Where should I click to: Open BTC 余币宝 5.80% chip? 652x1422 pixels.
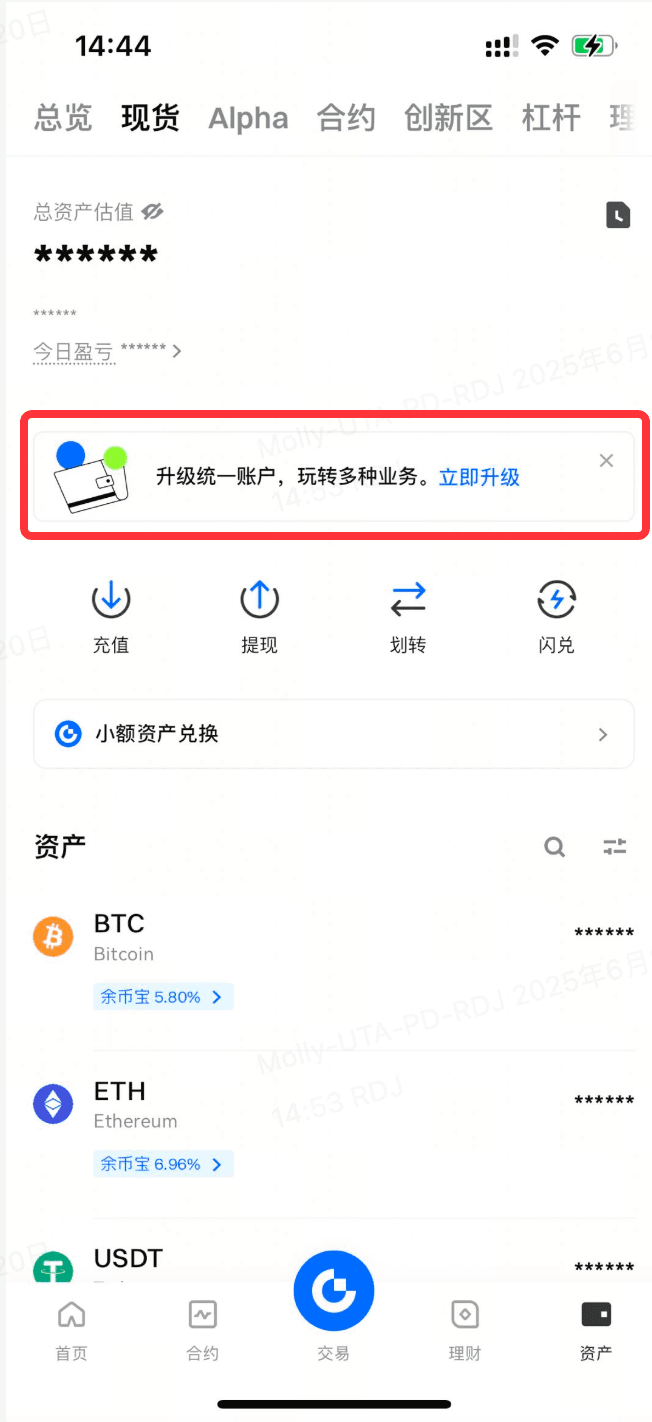tap(163, 997)
